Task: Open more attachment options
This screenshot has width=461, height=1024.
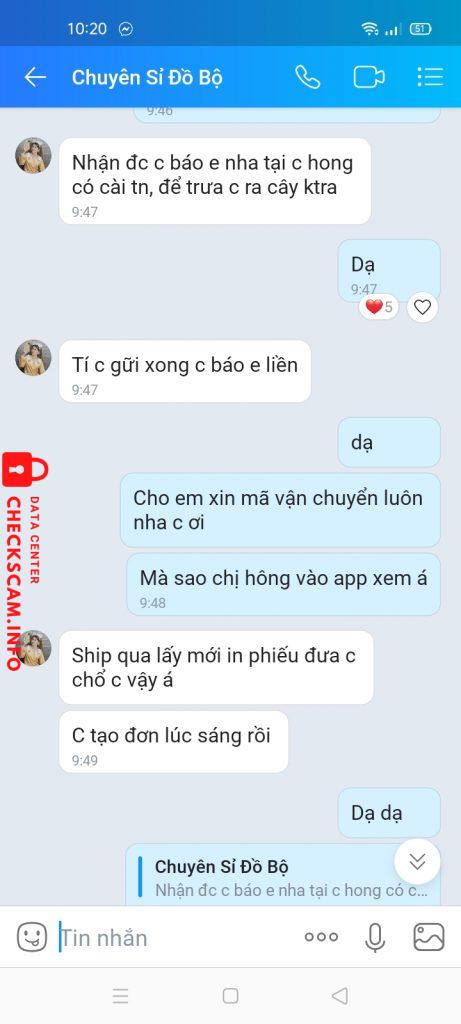Action: click(321, 937)
